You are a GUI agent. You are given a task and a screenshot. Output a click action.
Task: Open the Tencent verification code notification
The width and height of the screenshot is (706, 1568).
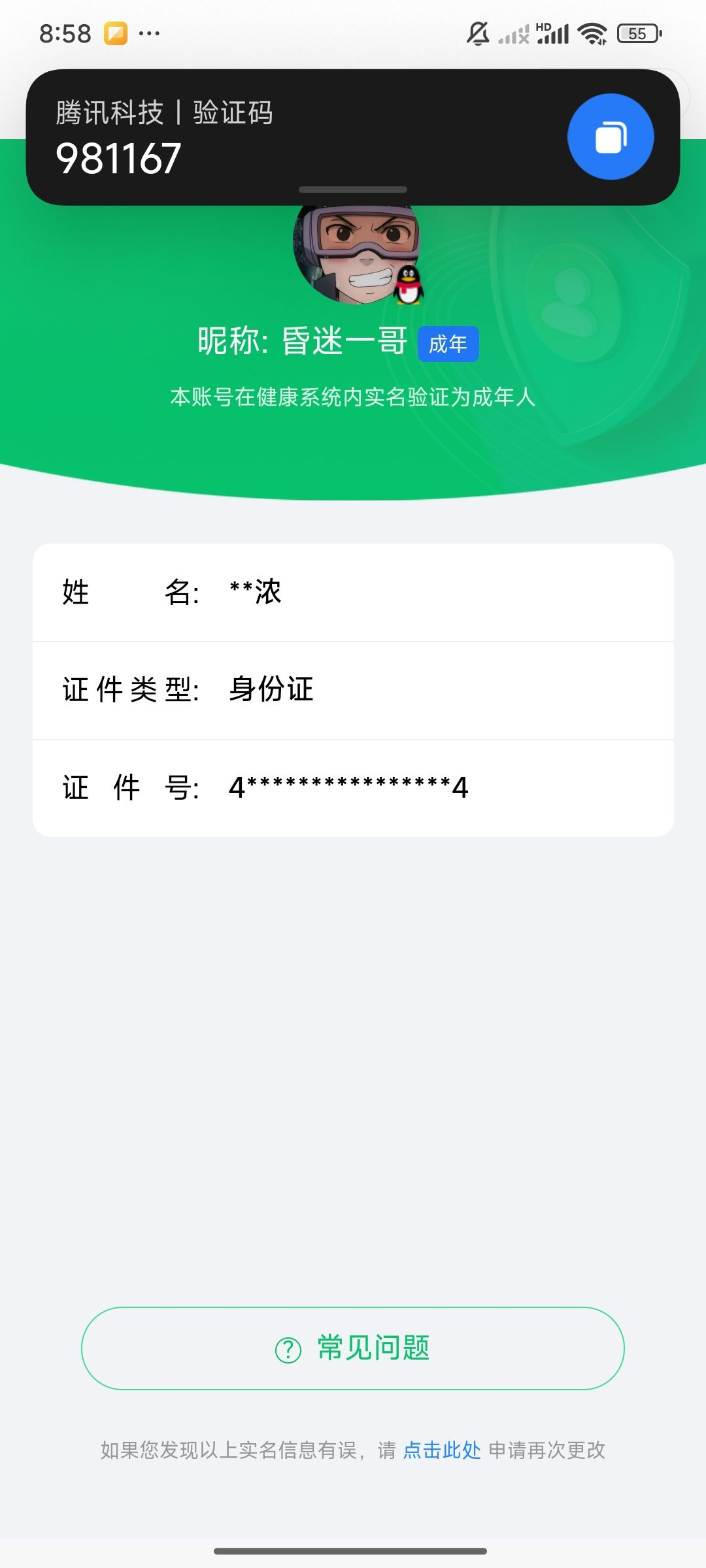click(353, 137)
